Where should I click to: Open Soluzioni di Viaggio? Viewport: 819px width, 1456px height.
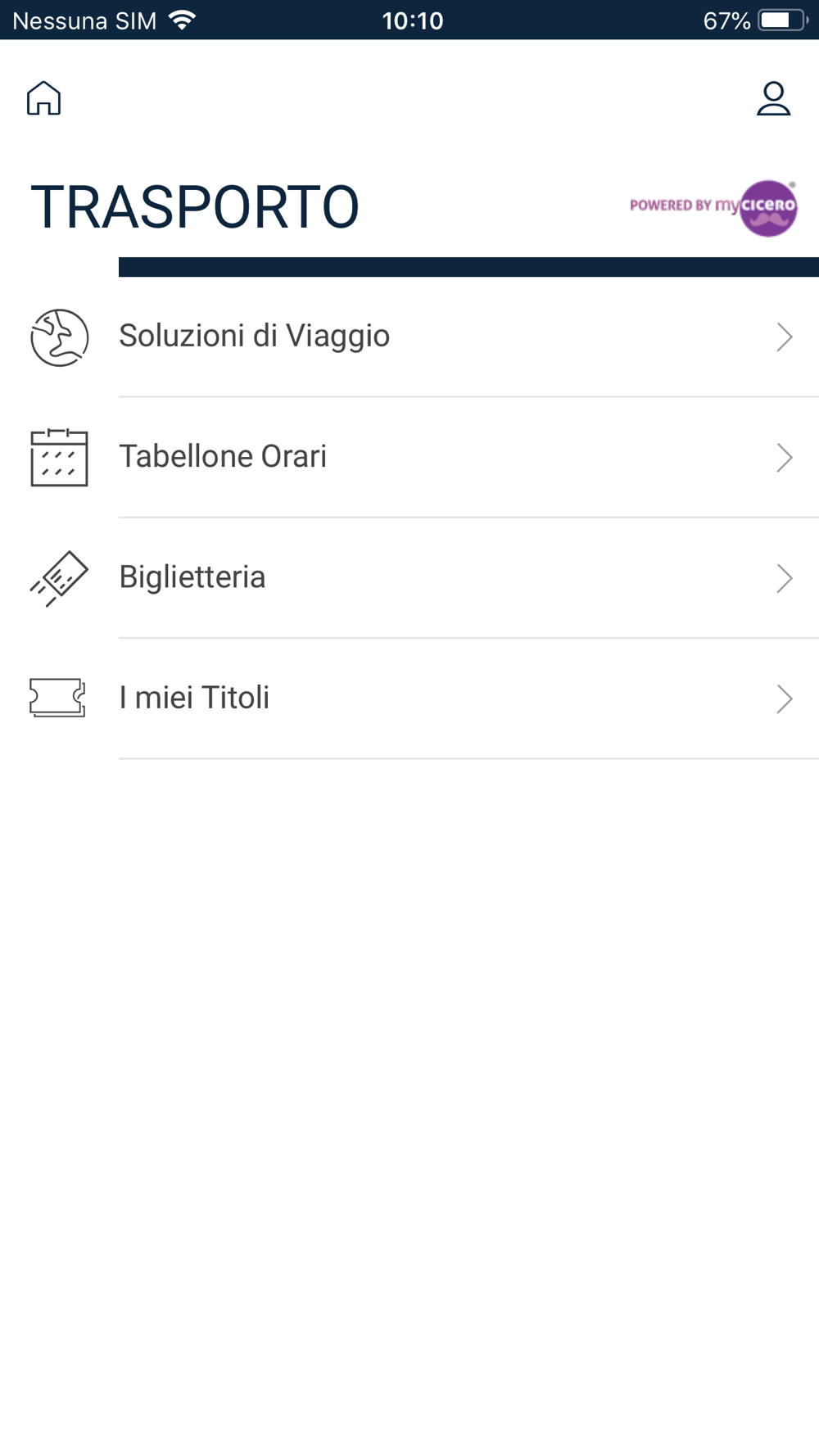click(409, 337)
